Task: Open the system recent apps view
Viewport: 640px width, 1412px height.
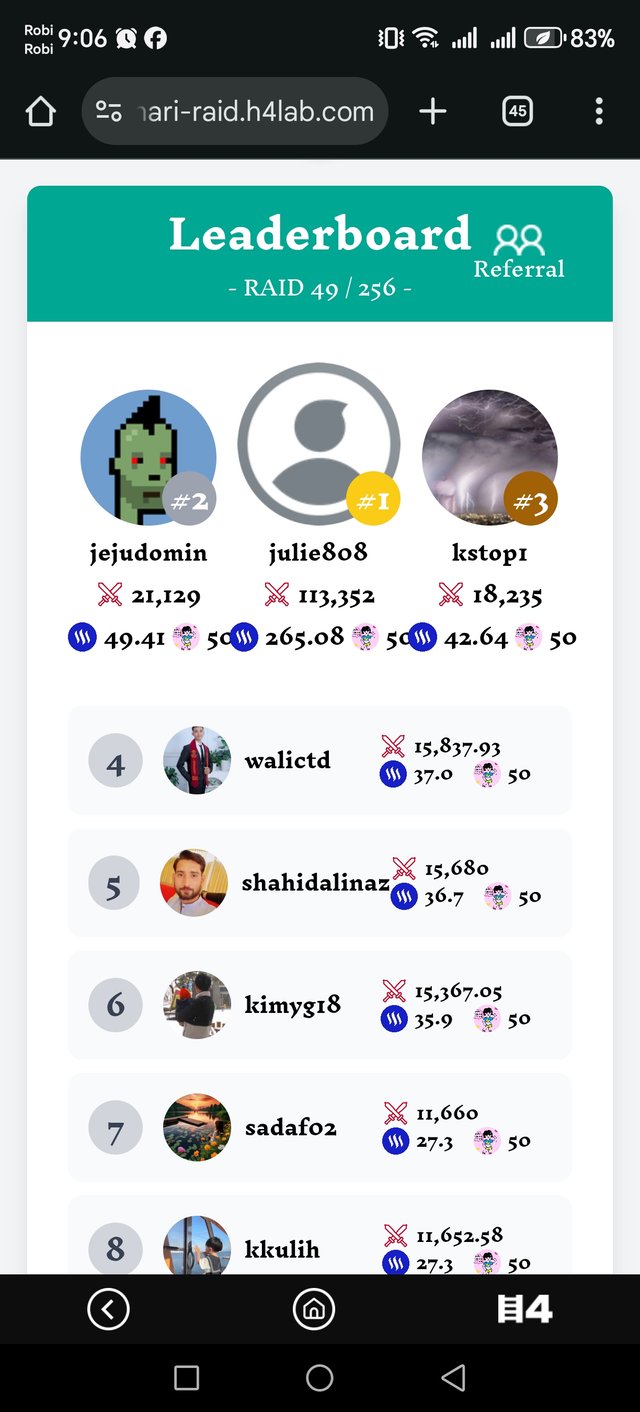Action: point(186,1378)
